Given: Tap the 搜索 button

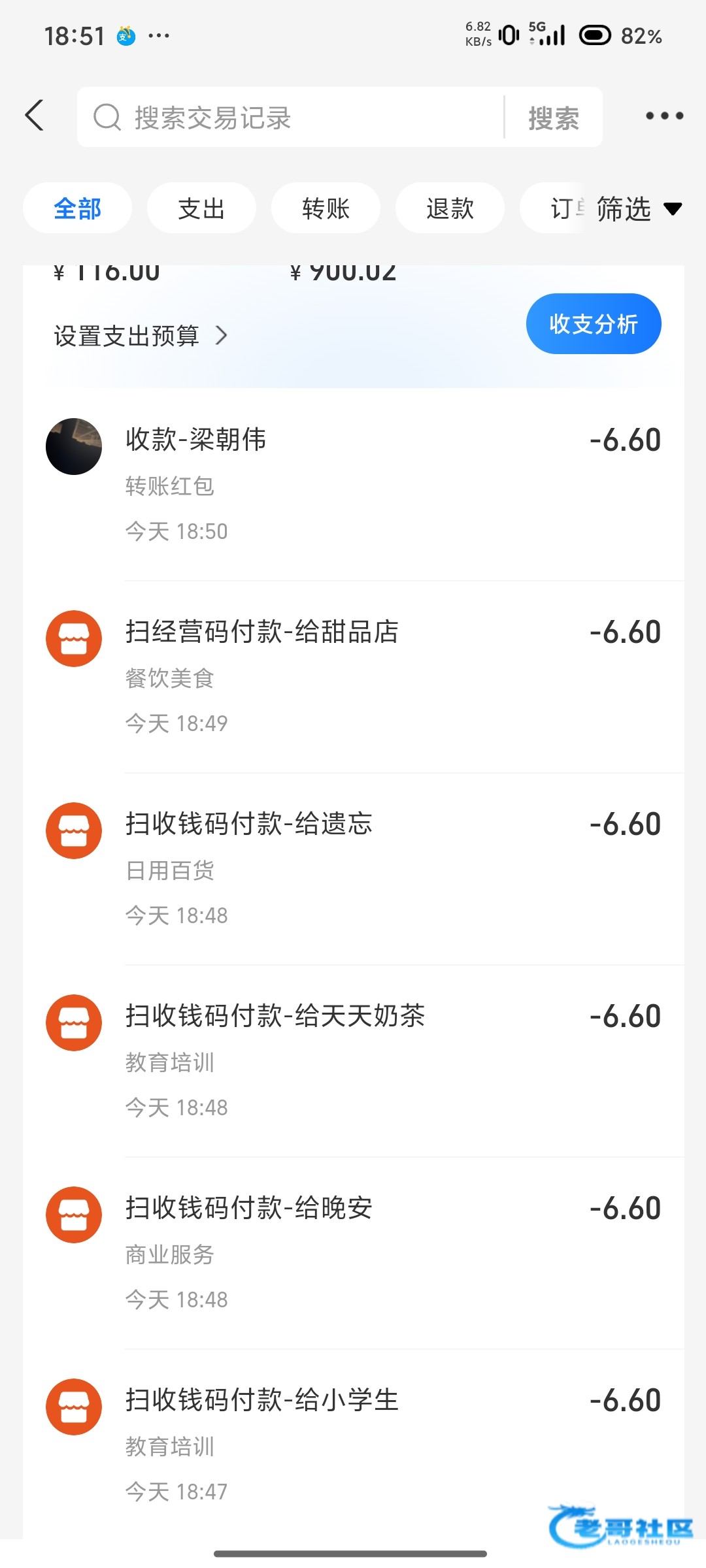Looking at the screenshot, I should (x=554, y=118).
